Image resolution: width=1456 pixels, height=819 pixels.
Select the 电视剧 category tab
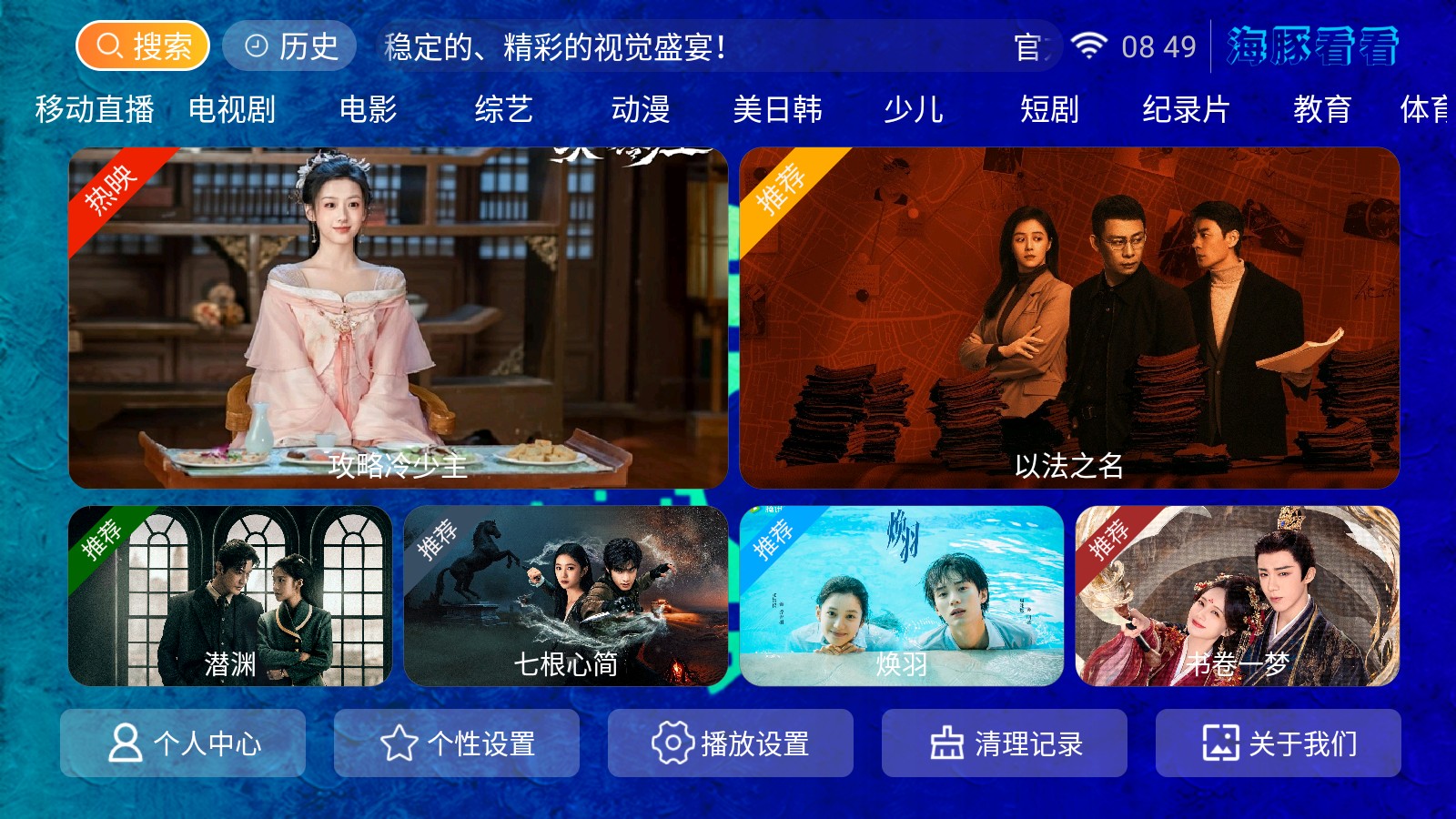[x=232, y=109]
